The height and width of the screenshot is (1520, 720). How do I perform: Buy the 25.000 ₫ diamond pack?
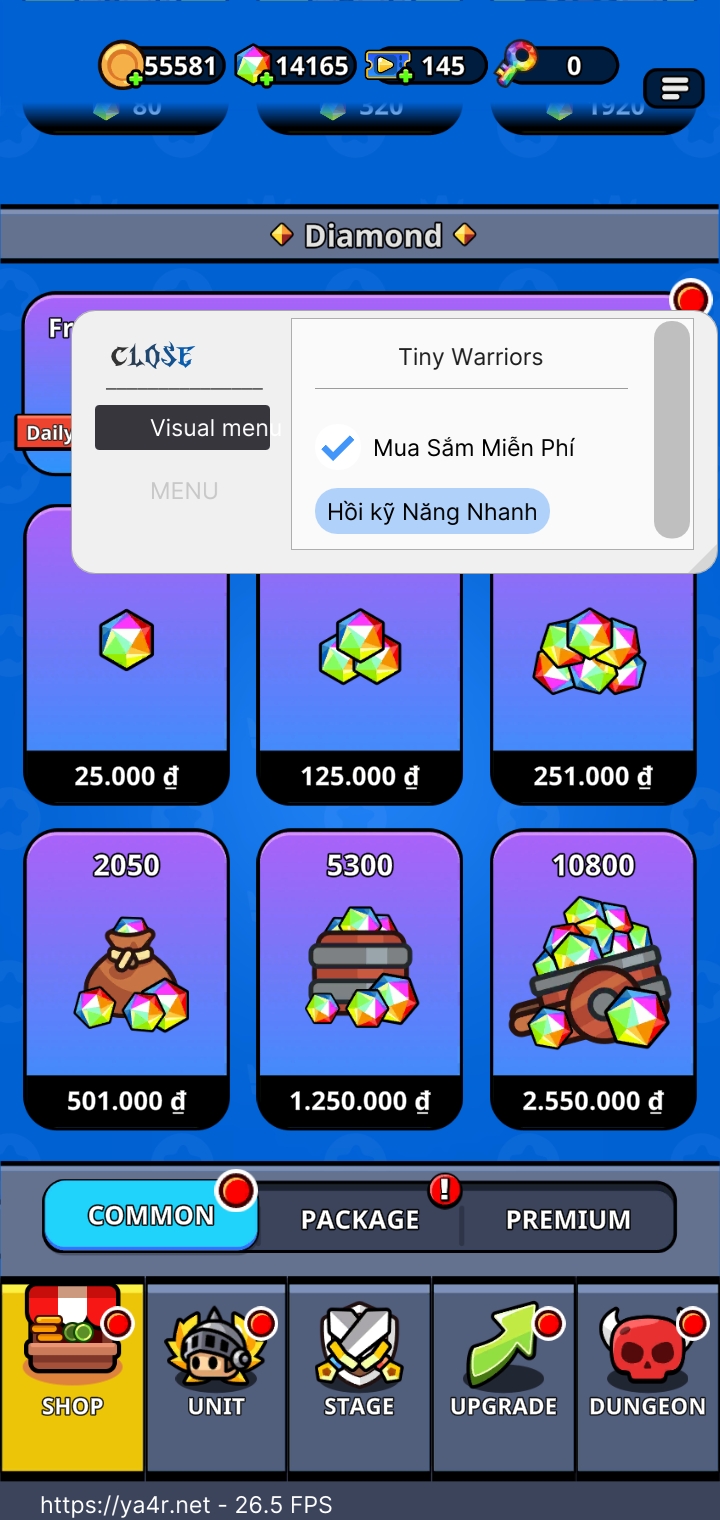tap(127, 655)
